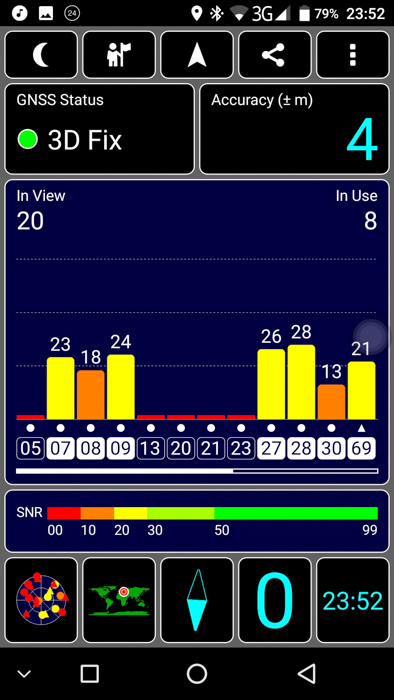
Task: Open the waypoint flag person icon
Action: 119,55
